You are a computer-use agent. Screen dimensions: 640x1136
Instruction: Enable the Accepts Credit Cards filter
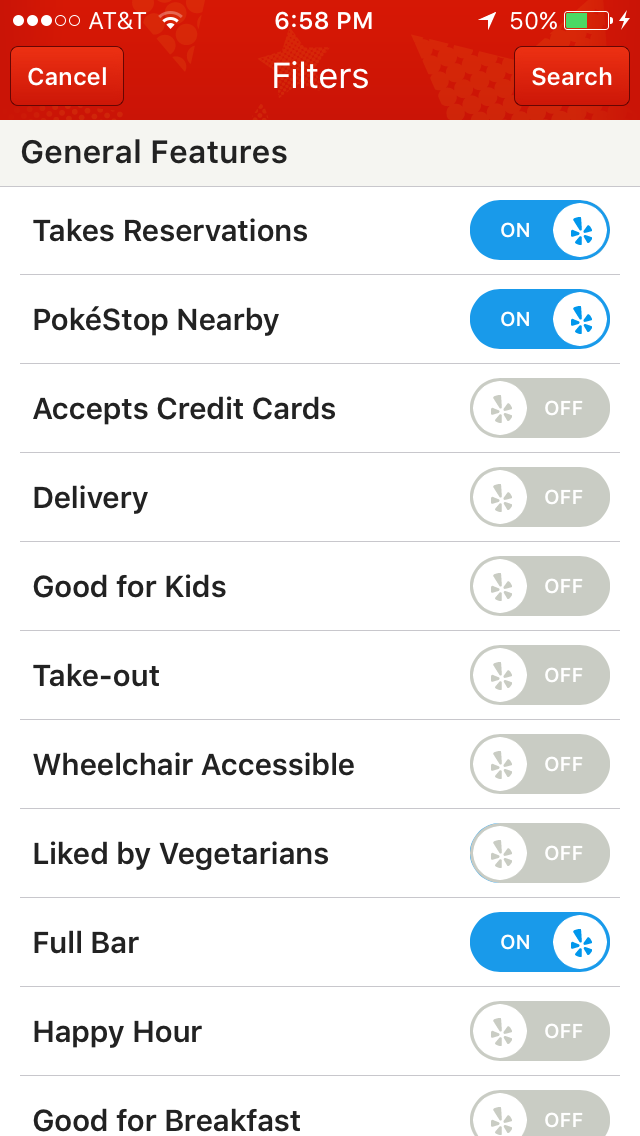coord(539,409)
